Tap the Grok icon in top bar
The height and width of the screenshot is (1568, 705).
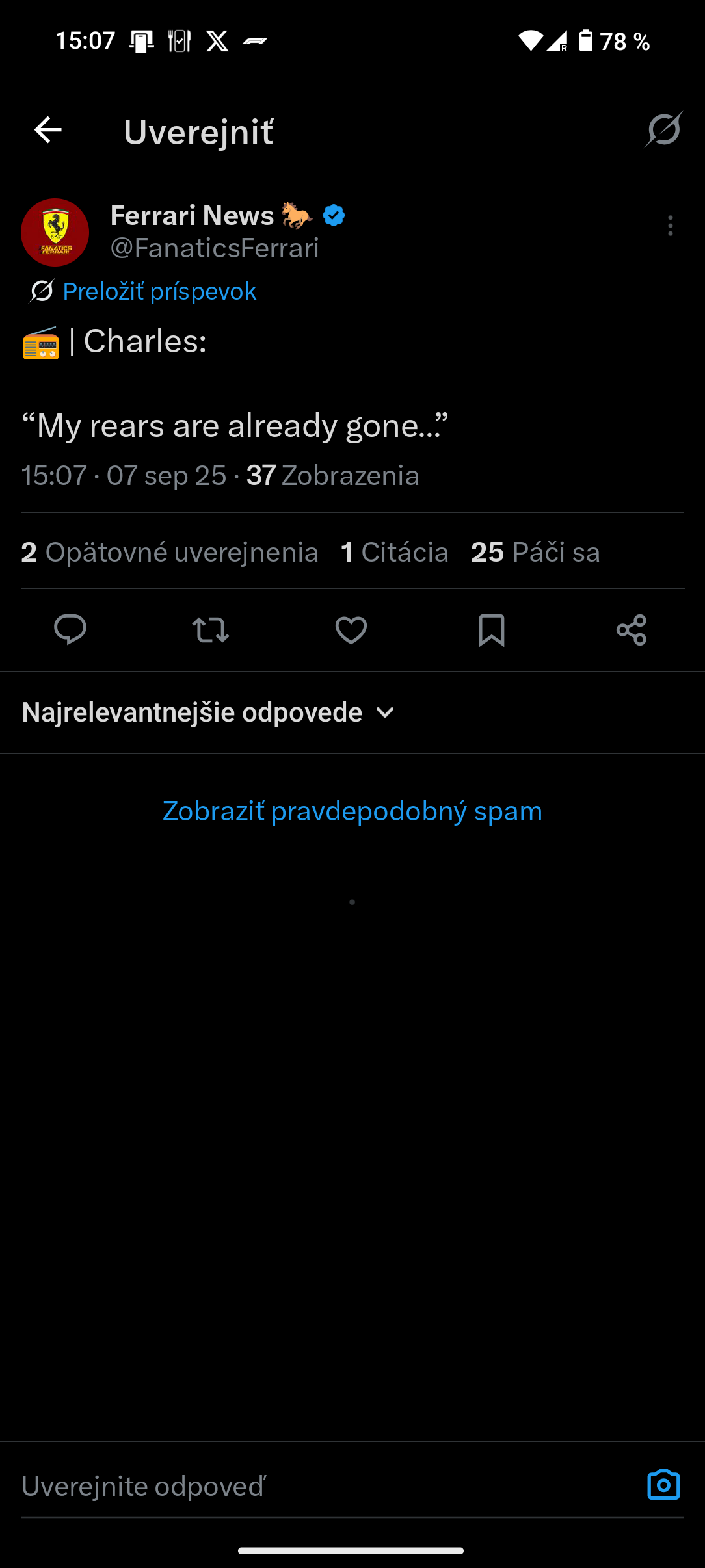(x=663, y=129)
